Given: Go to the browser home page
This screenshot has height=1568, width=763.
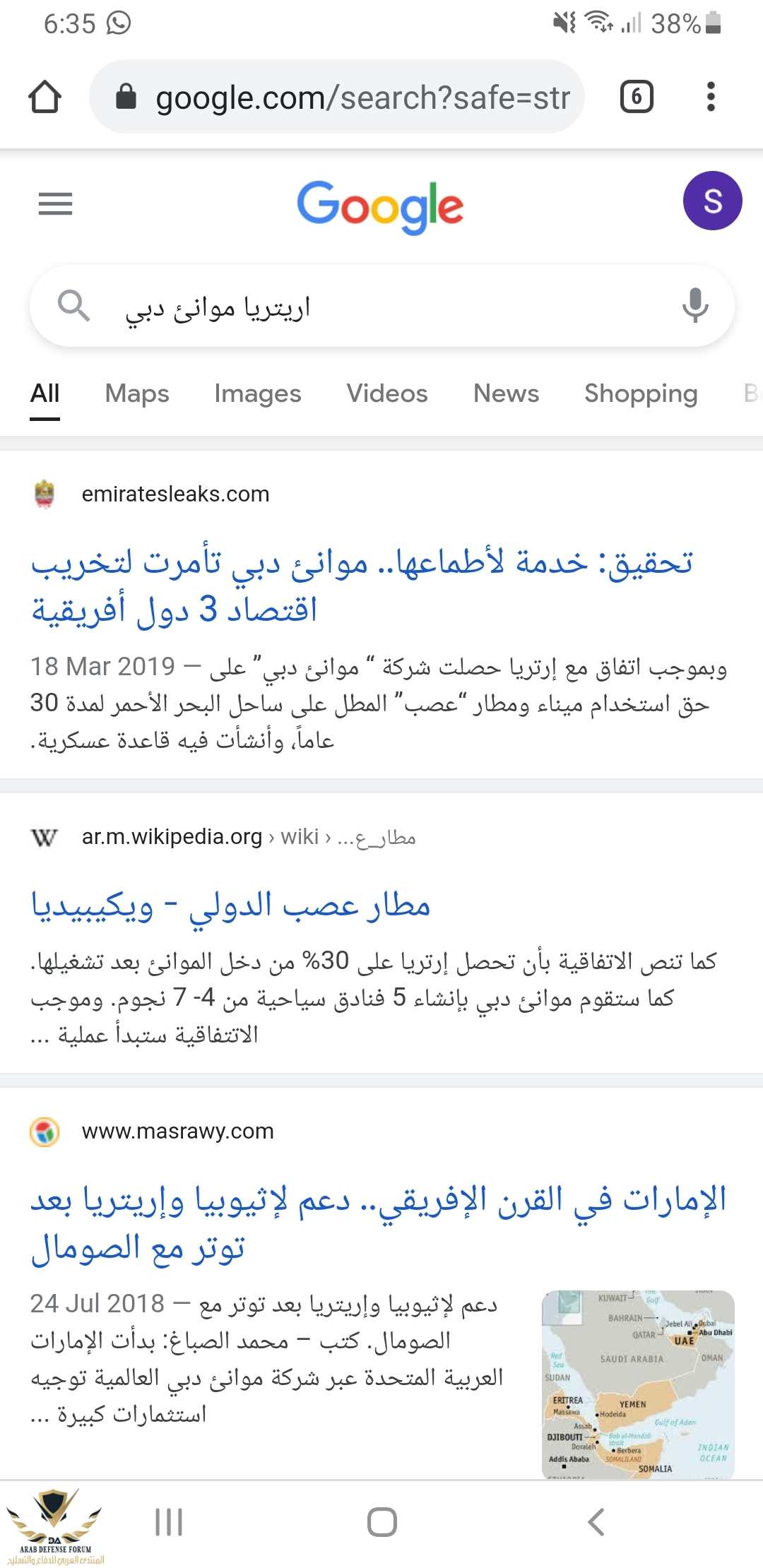Looking at the screenshot, I should [x=45, y=97].
